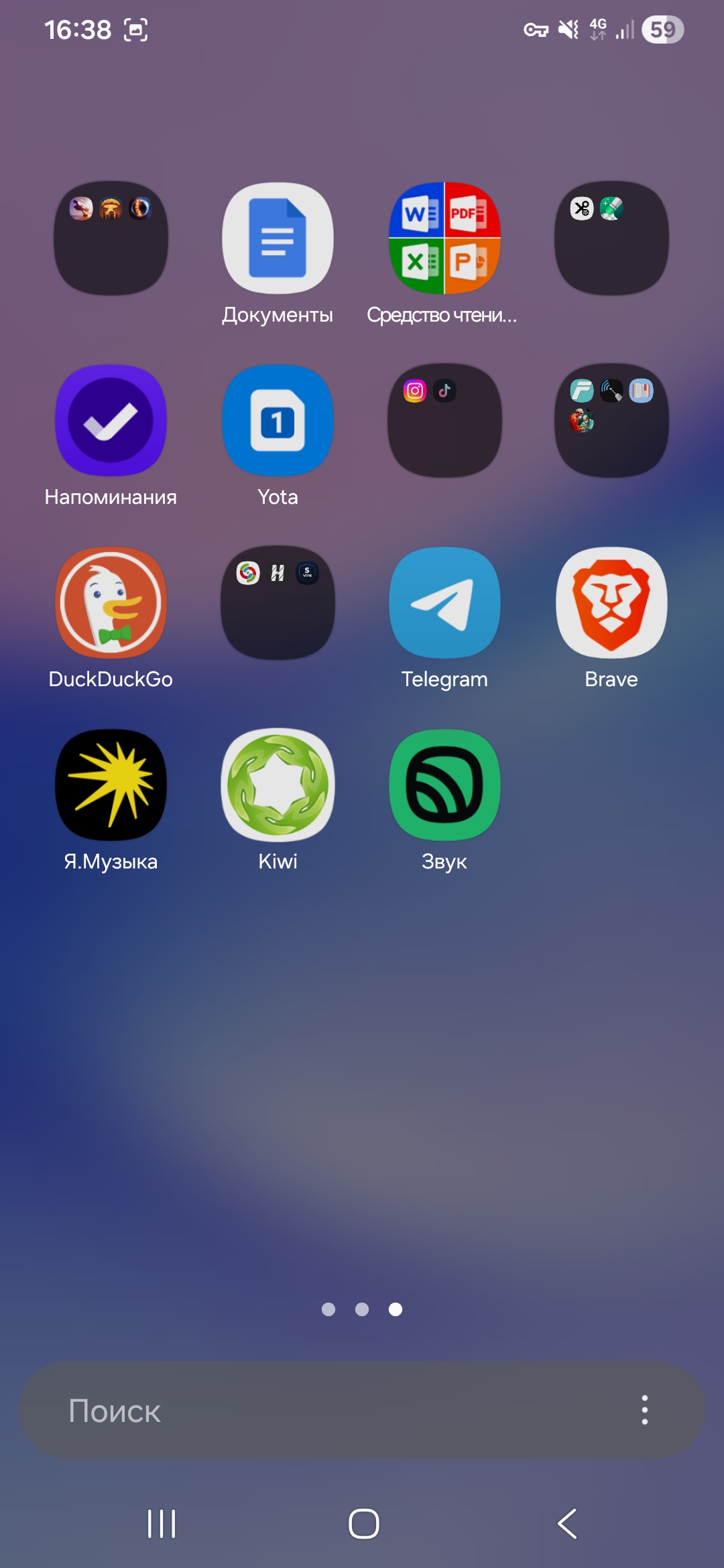The width and height of the screenshot is (724, 1568).
Task: Open DuckDuckGo browser
Action: tap(111, 603)
